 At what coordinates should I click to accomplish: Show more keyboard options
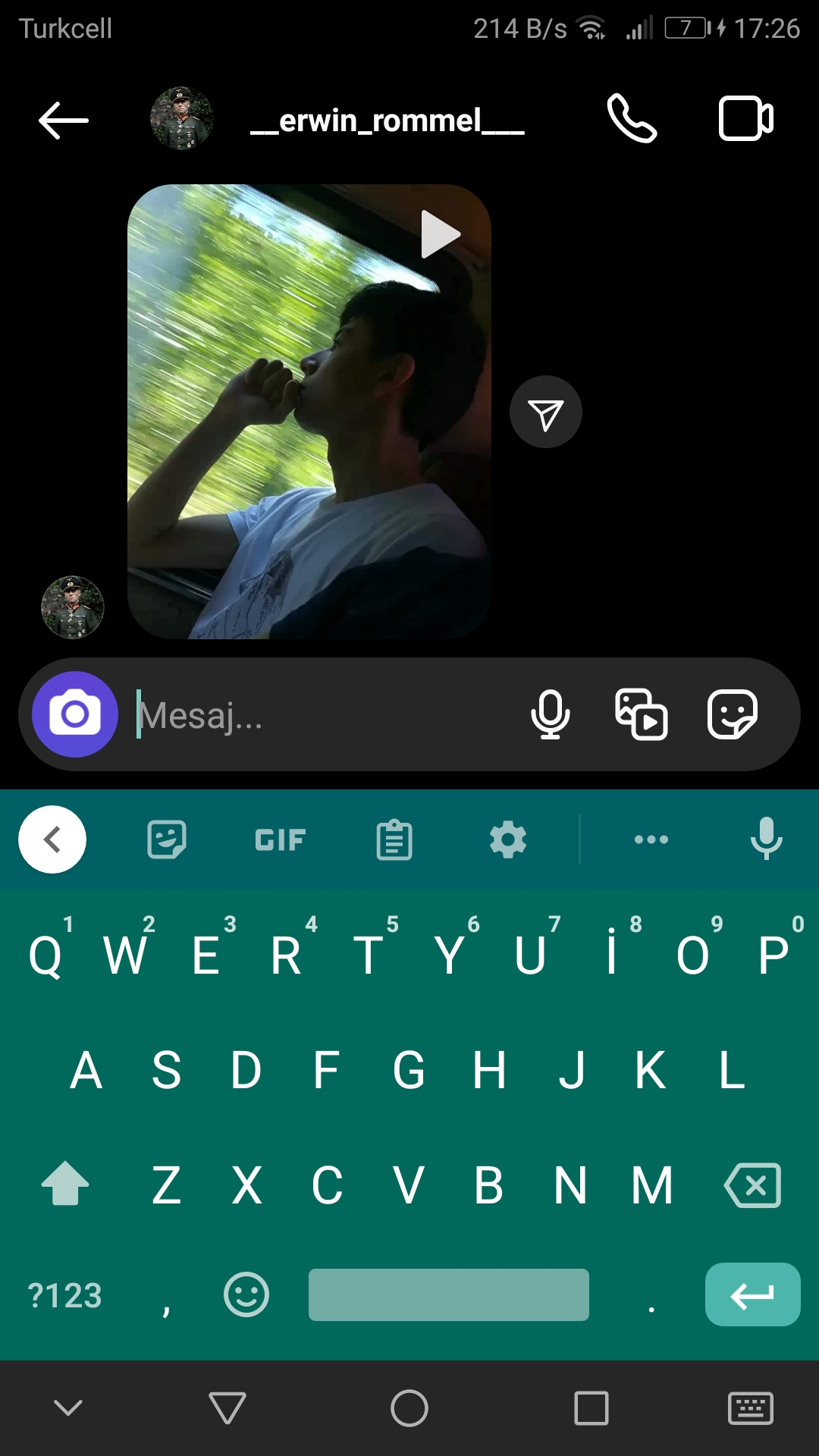click(651, 839)
